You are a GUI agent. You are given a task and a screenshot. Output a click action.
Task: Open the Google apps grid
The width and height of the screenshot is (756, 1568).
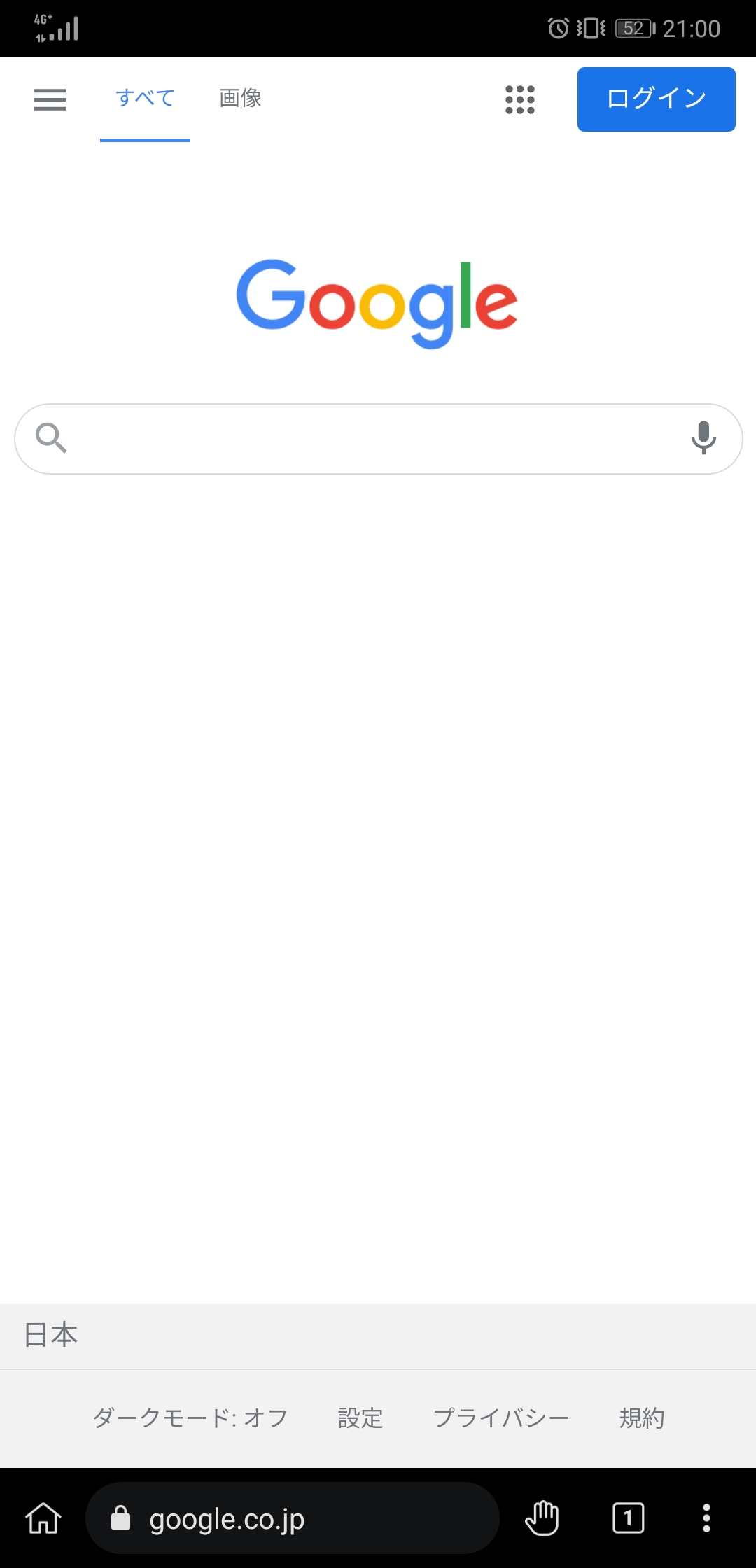pos(520,99)
